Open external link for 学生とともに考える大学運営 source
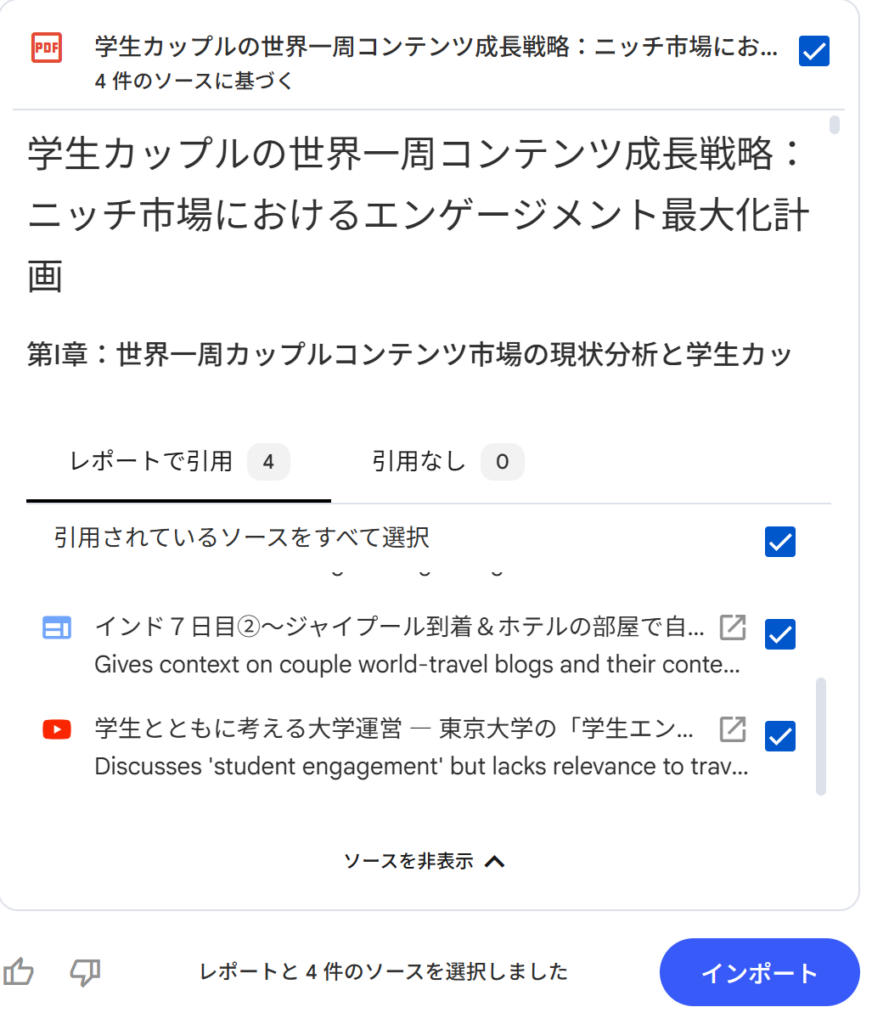Viewport: 872px width, 1024px height. pyautogui.click(x=733, y=730)
